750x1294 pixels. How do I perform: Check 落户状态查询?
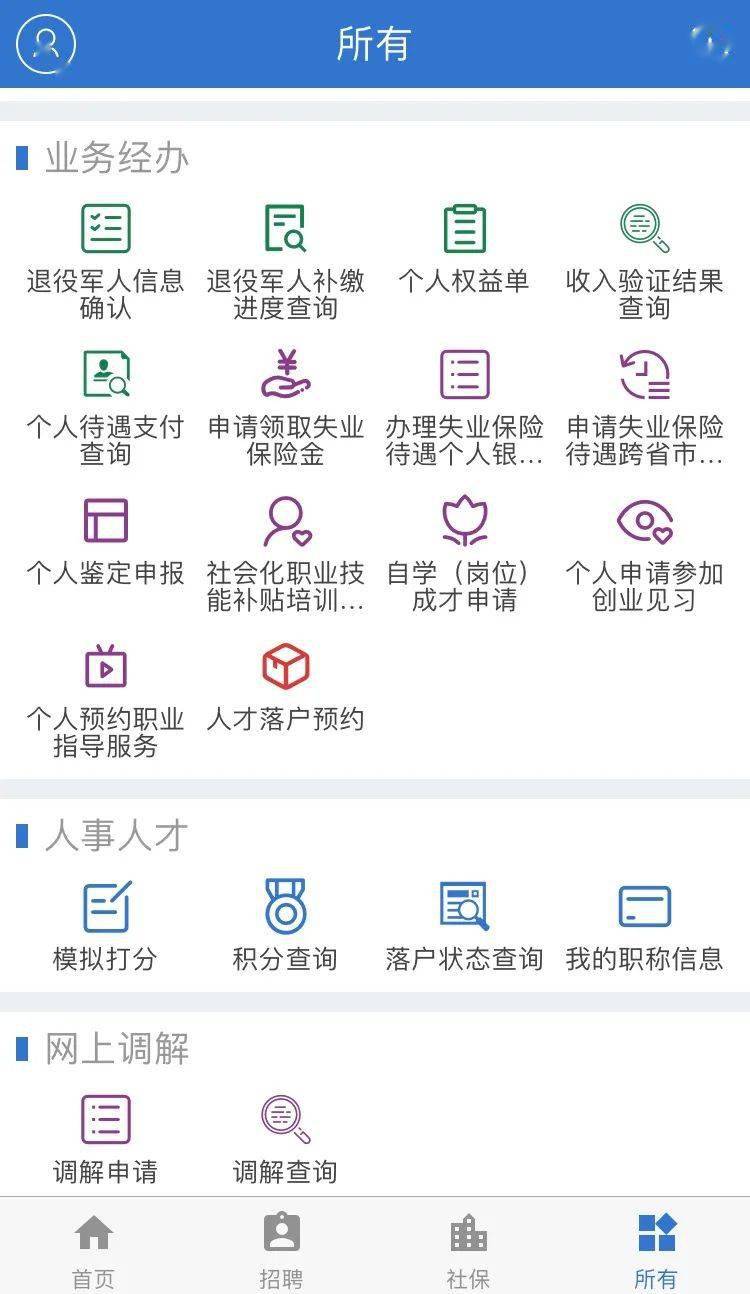pos(464,926)
